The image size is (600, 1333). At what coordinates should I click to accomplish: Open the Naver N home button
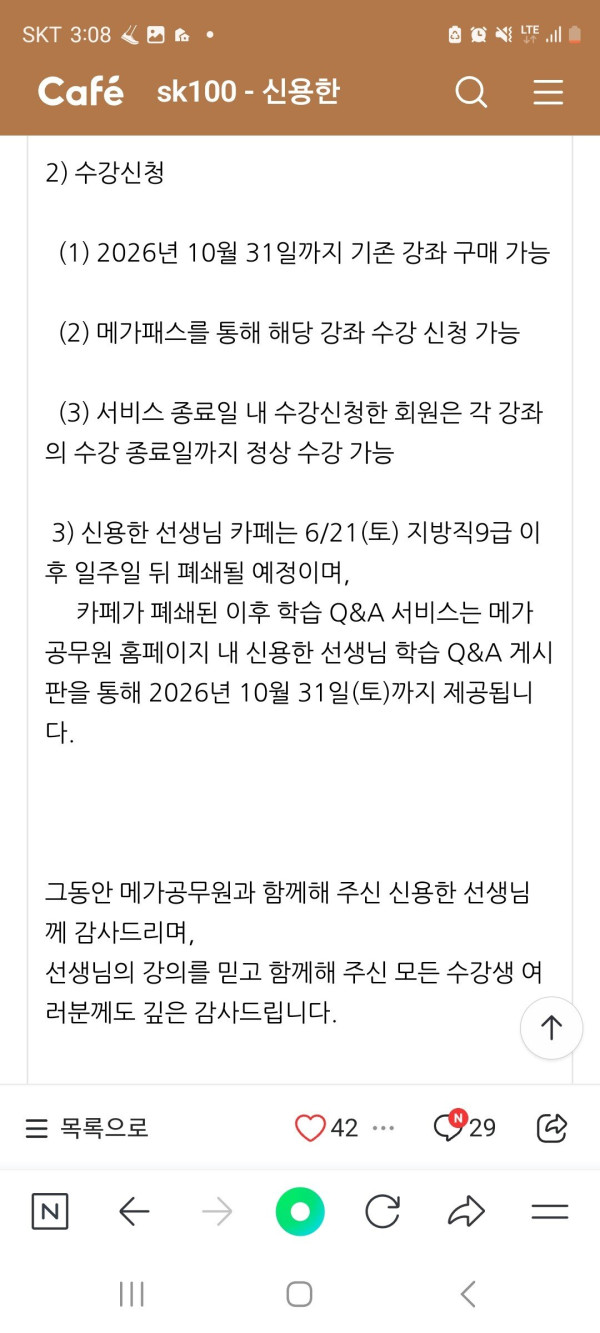(50, 1212)
